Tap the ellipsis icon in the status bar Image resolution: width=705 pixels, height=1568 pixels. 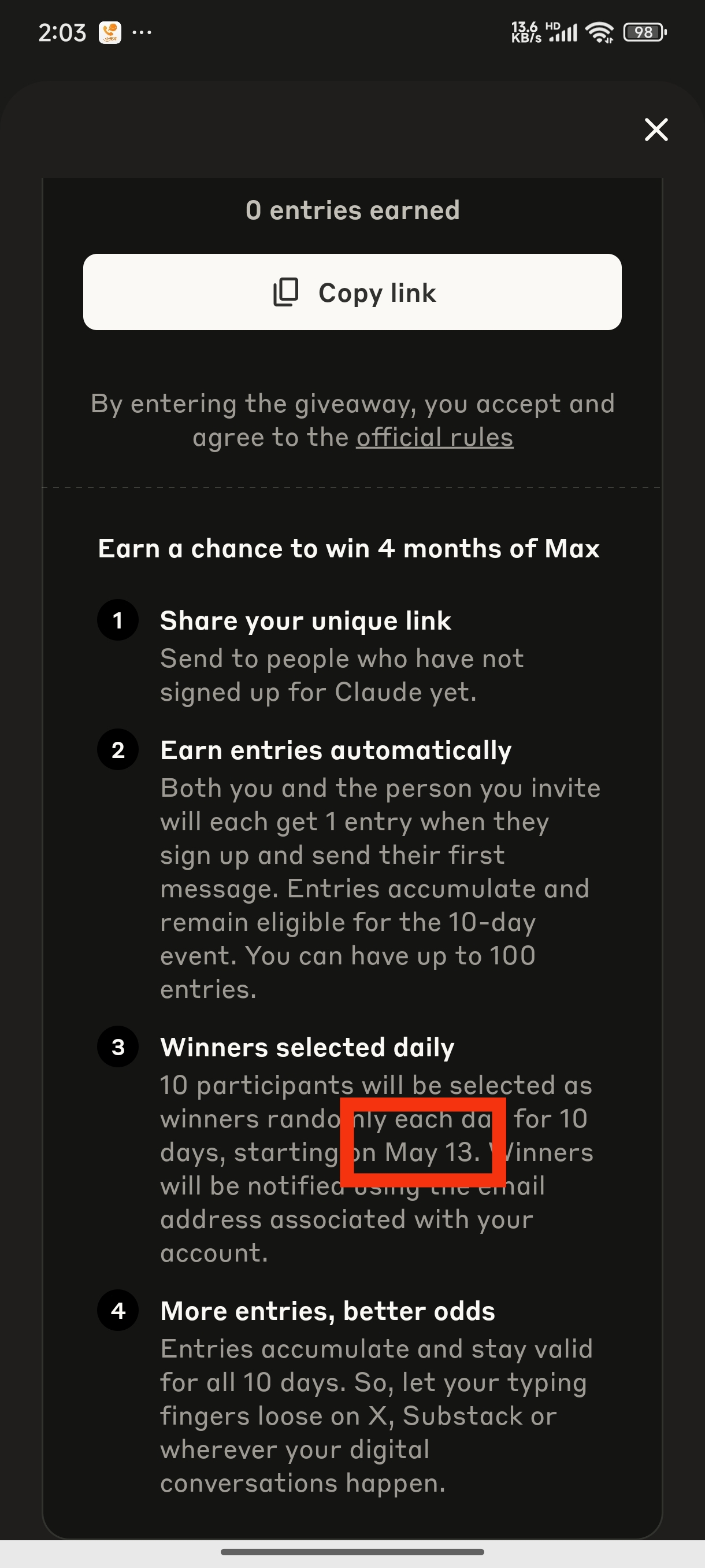click(142, 32)
